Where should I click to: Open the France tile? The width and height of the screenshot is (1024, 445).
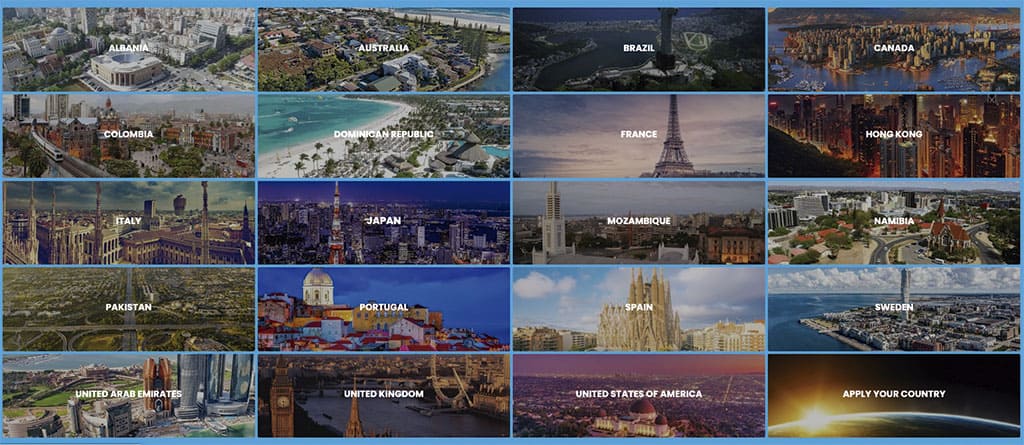tap(639, 134)
